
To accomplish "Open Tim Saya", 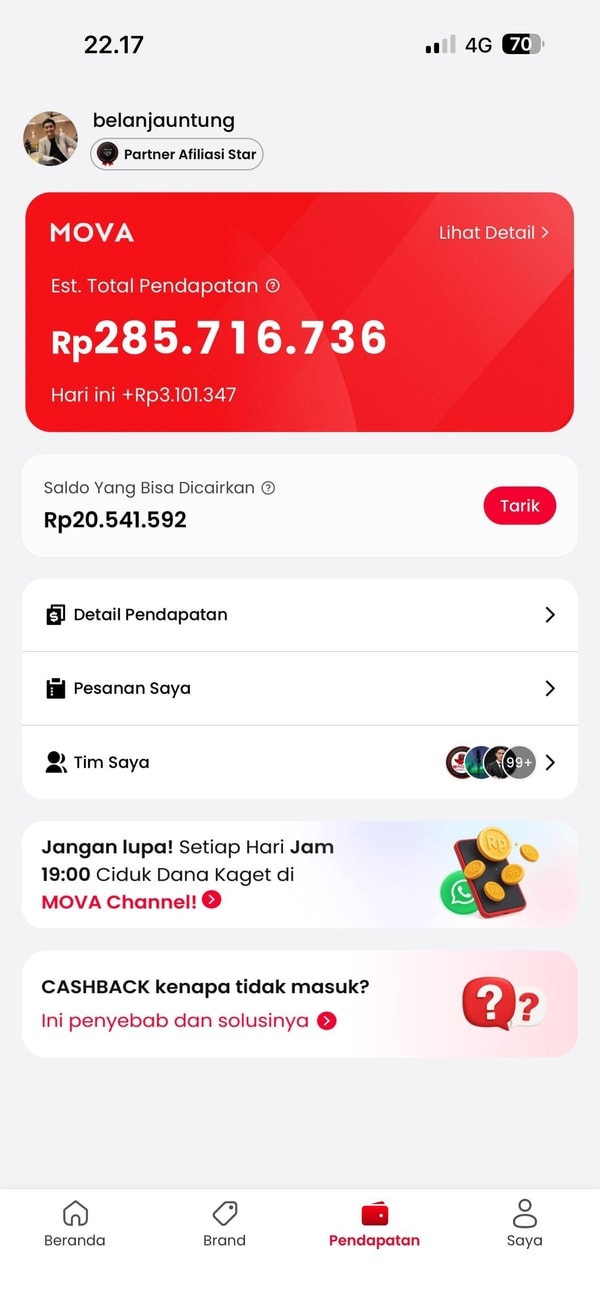I will pos(300,762).
